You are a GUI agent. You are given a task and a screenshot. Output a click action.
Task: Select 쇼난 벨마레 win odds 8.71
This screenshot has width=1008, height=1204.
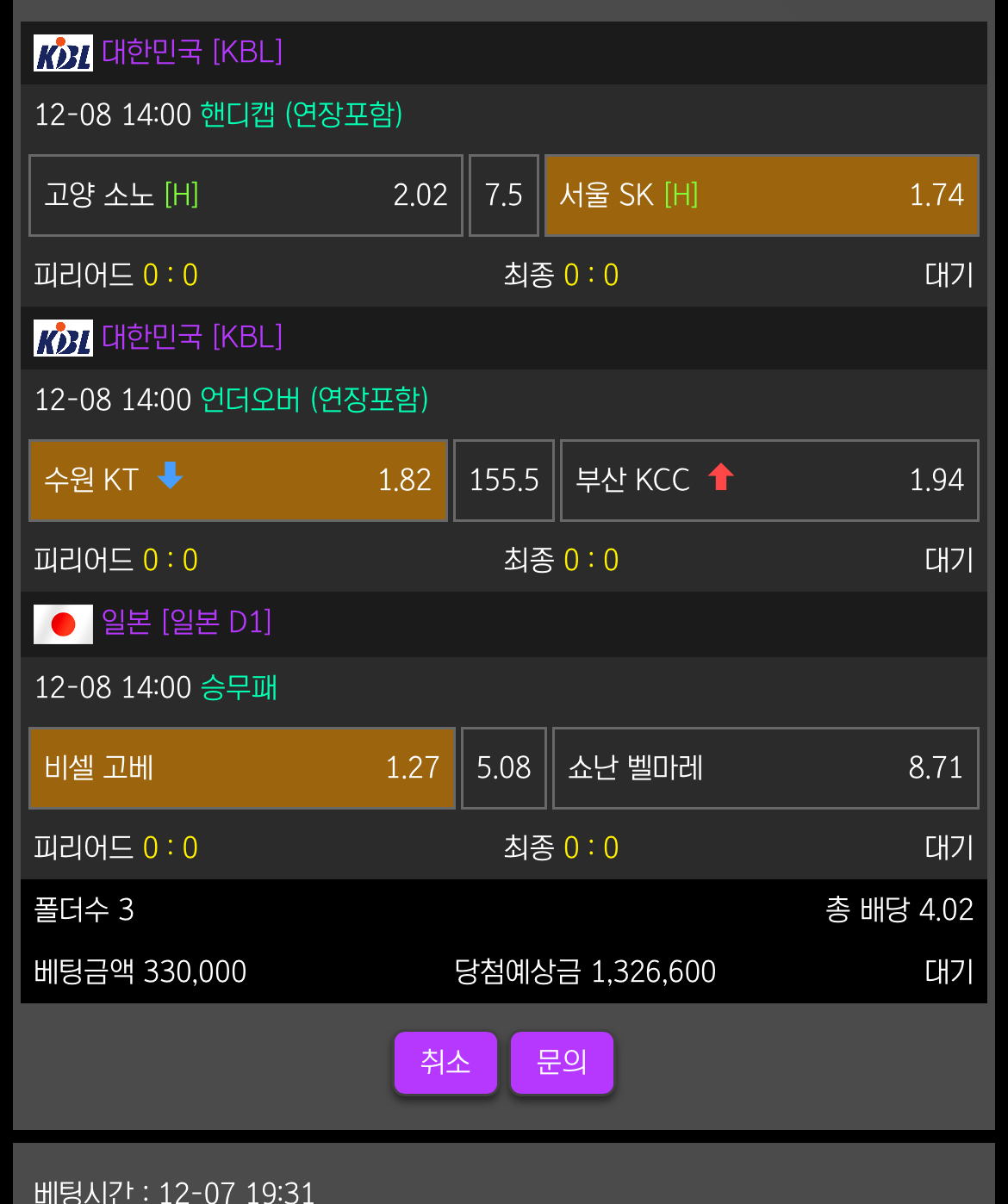pyautogui.click(x=765, y=768)
